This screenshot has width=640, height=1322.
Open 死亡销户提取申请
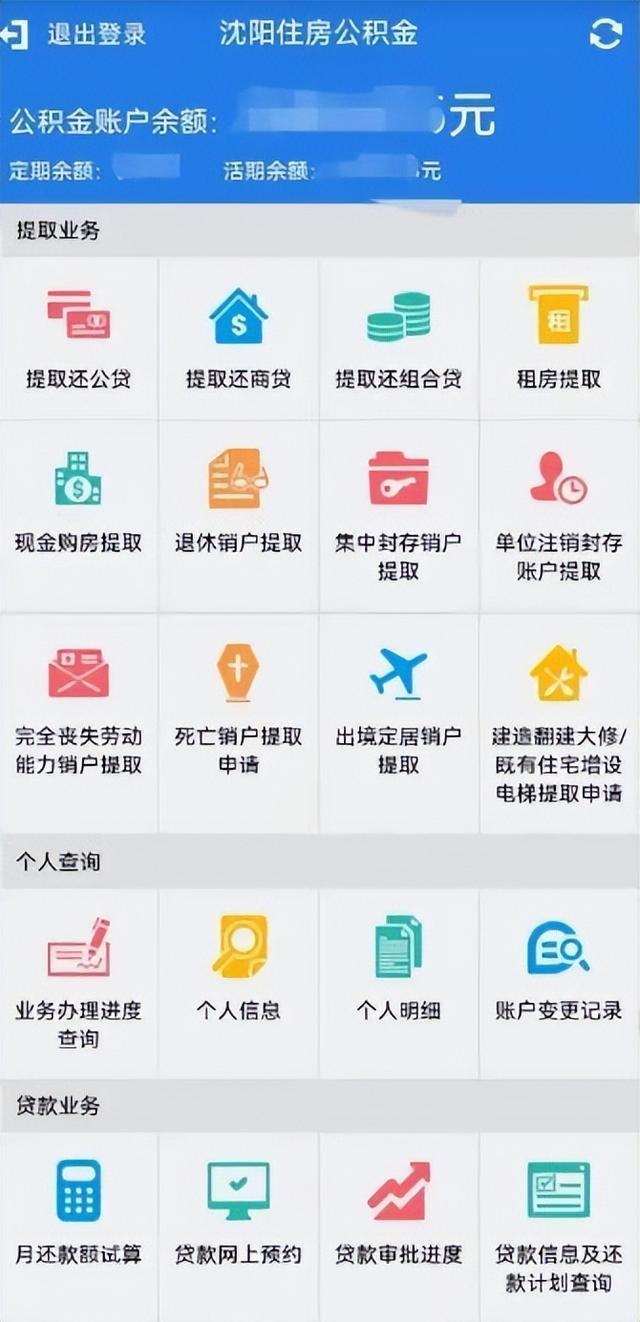point(238,724)
